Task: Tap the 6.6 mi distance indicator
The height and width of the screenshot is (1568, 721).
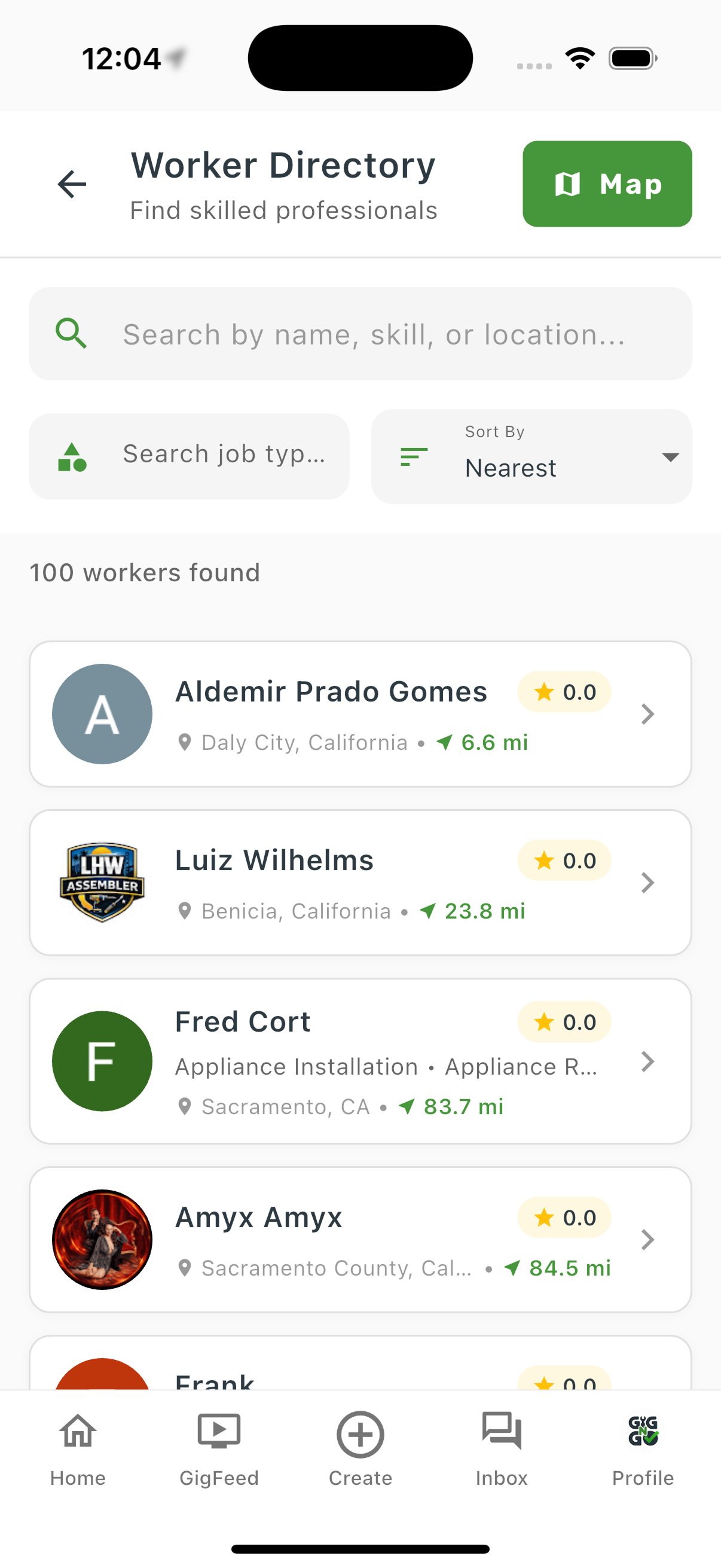Action: (482, 742)
